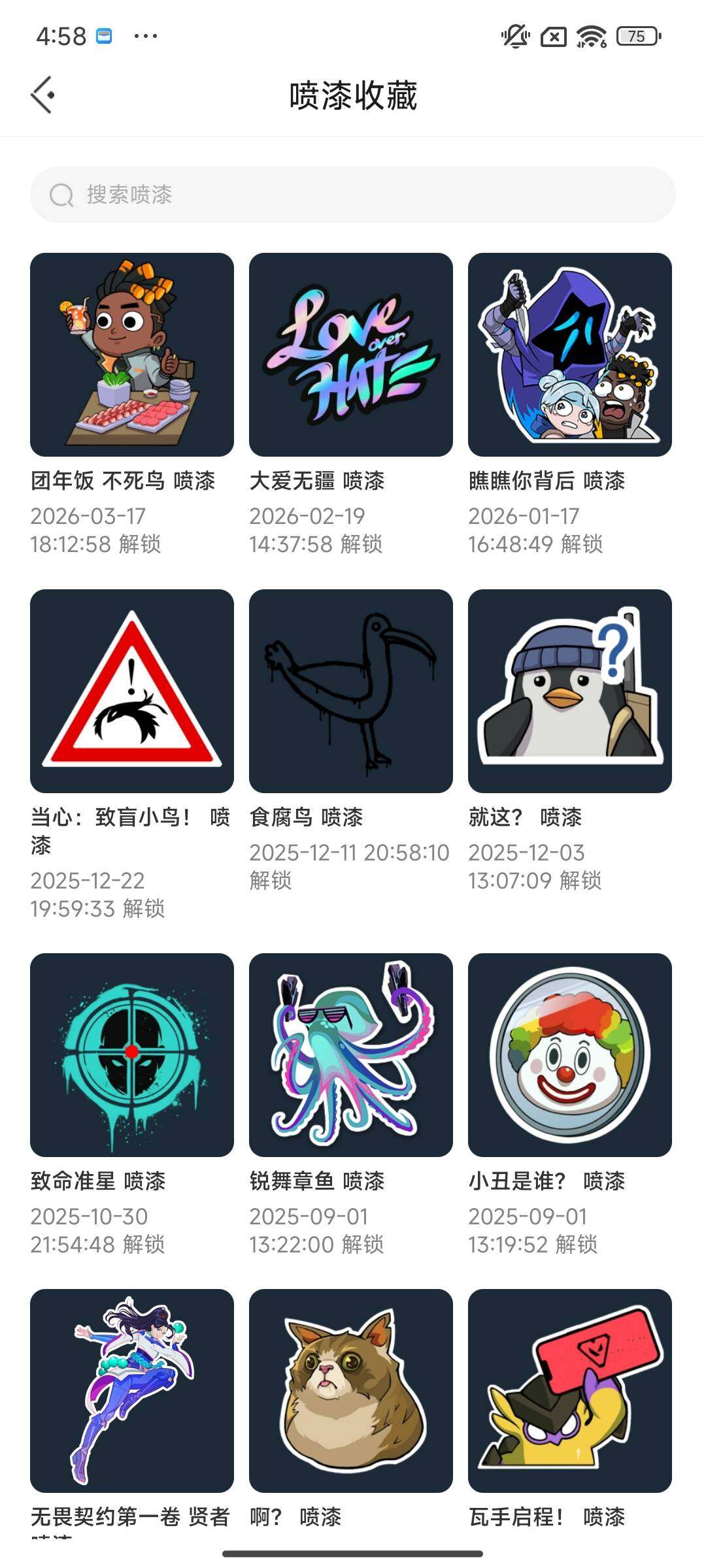Select the 锐舞章鱼 octopus spray
The image size is (706, 1568).
[x=350, y=1053]
